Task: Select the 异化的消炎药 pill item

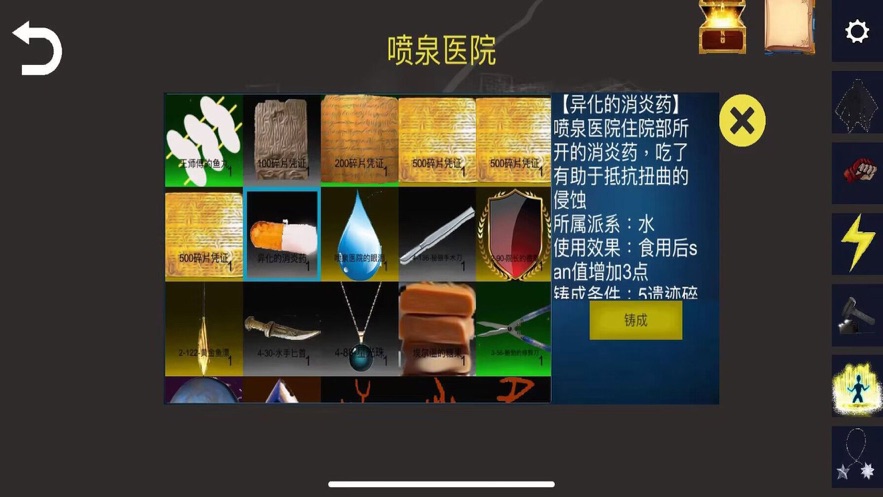Action: (282, 235)
